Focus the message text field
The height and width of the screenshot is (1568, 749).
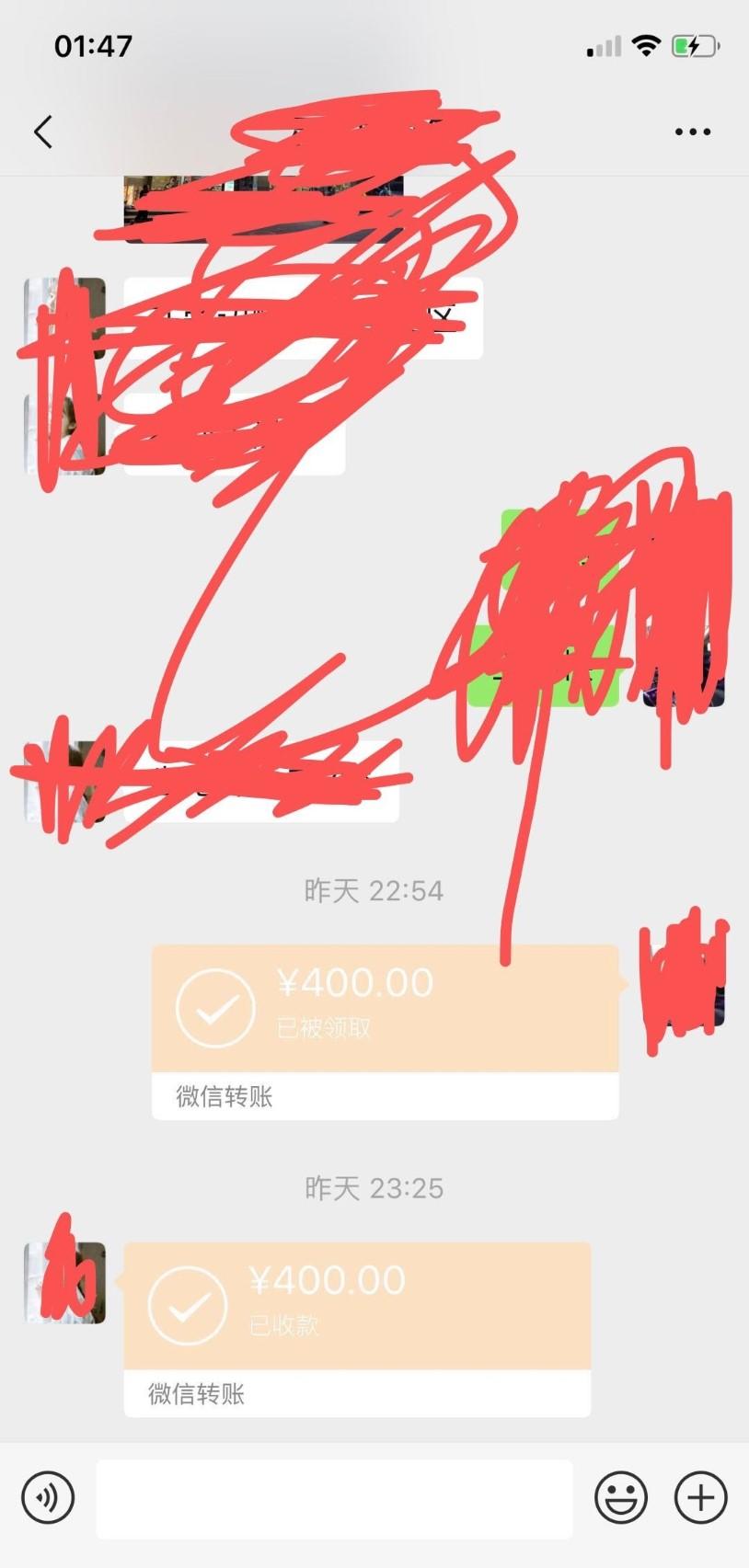pos(334,1498)
